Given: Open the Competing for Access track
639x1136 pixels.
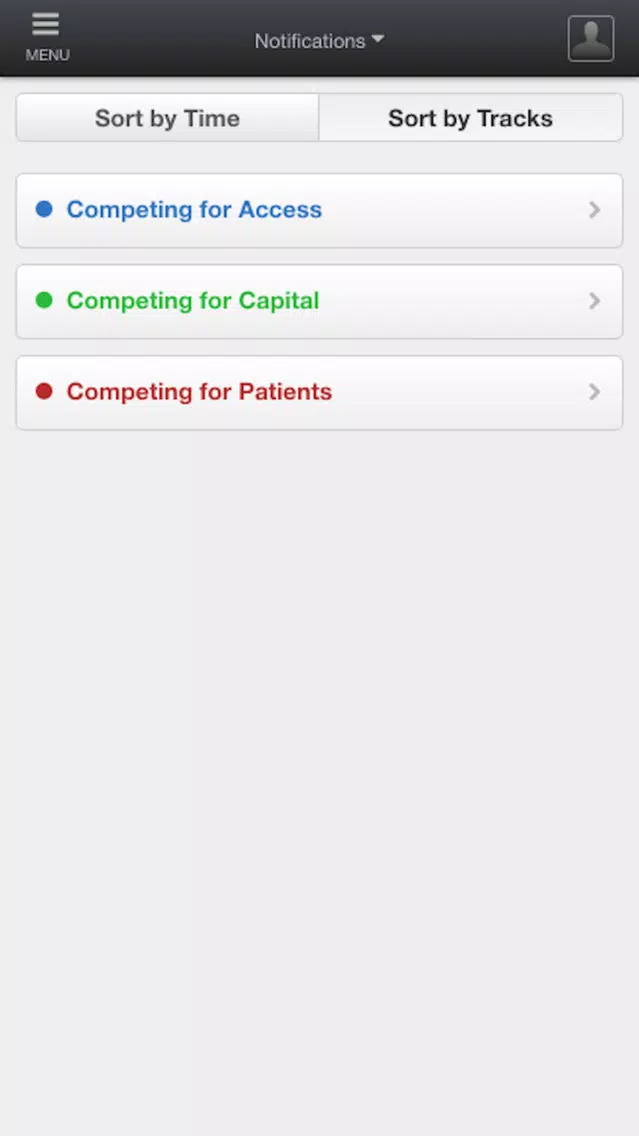Looking at the screenshot, I should [320, 210].
